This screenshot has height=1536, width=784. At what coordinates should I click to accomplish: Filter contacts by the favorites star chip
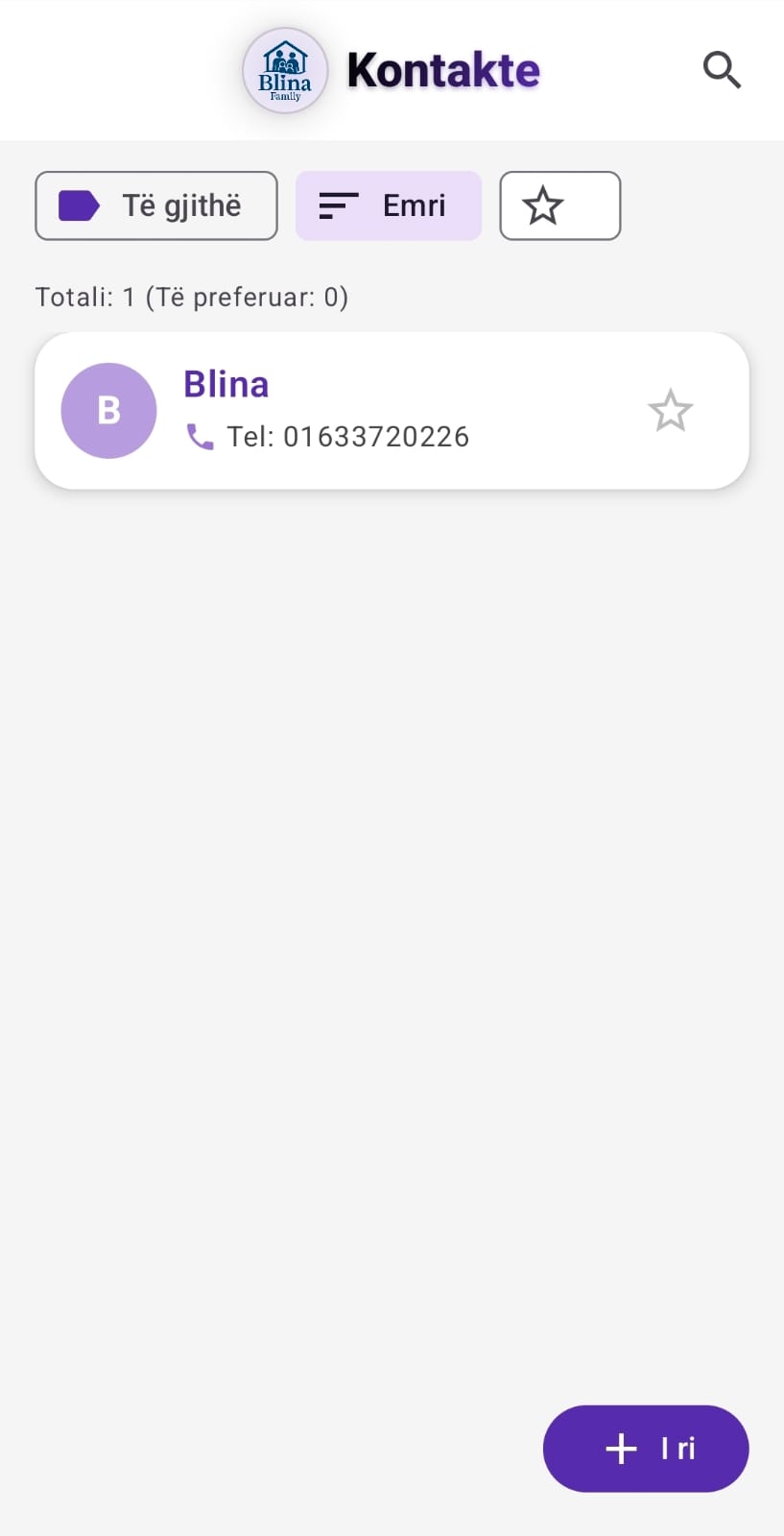(559, 205)
